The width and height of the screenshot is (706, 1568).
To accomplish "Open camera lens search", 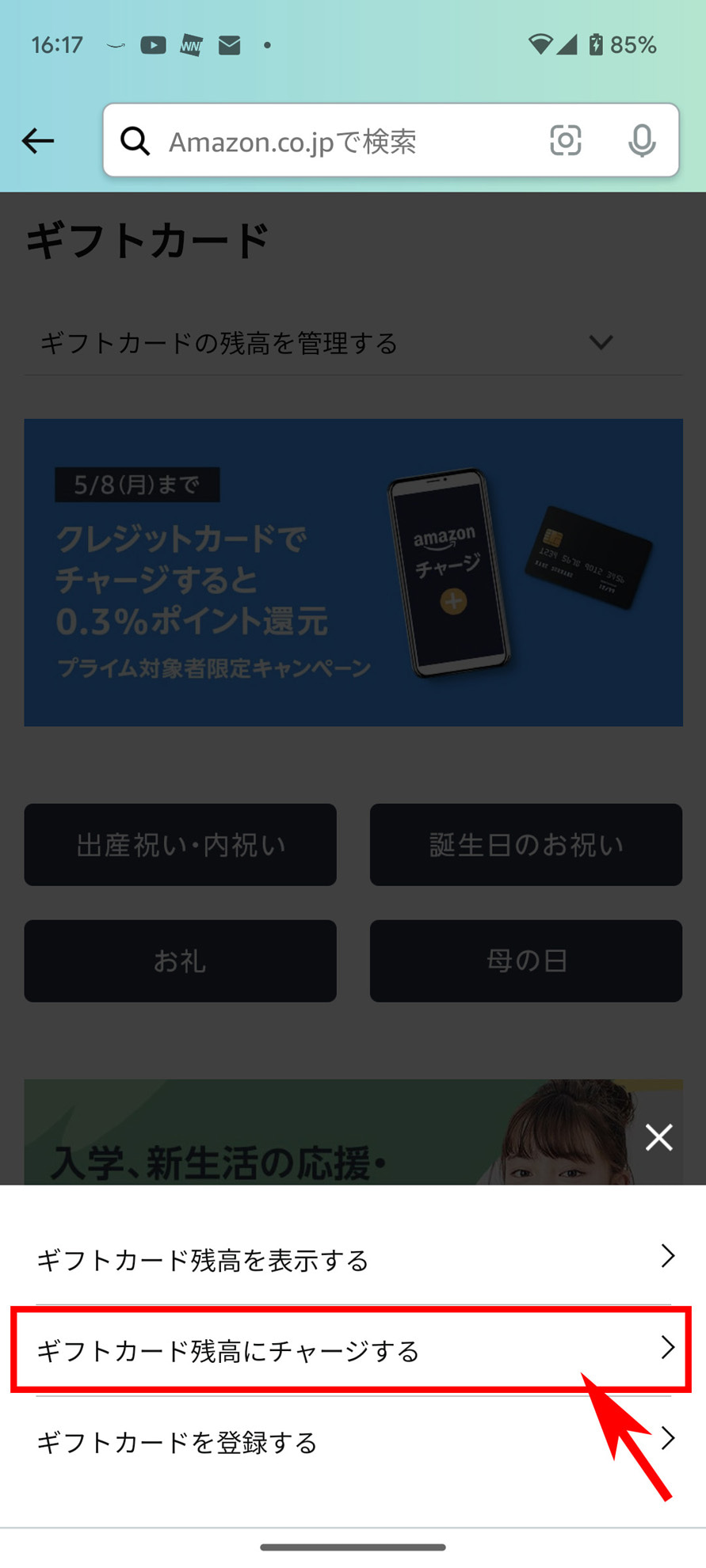I will click(565, 141).
